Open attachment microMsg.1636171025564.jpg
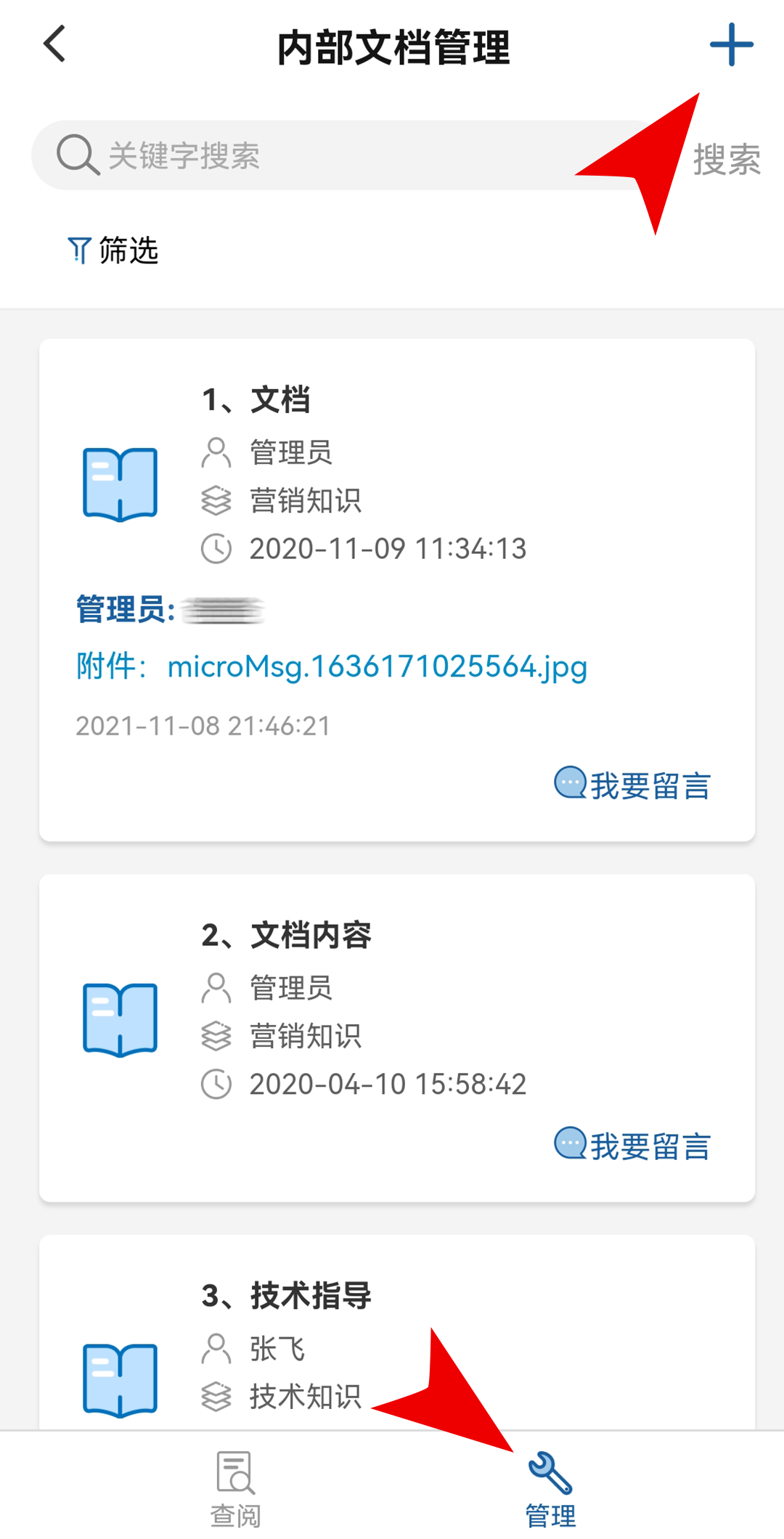The image size is (784, 1539). [x=377, y=666]
